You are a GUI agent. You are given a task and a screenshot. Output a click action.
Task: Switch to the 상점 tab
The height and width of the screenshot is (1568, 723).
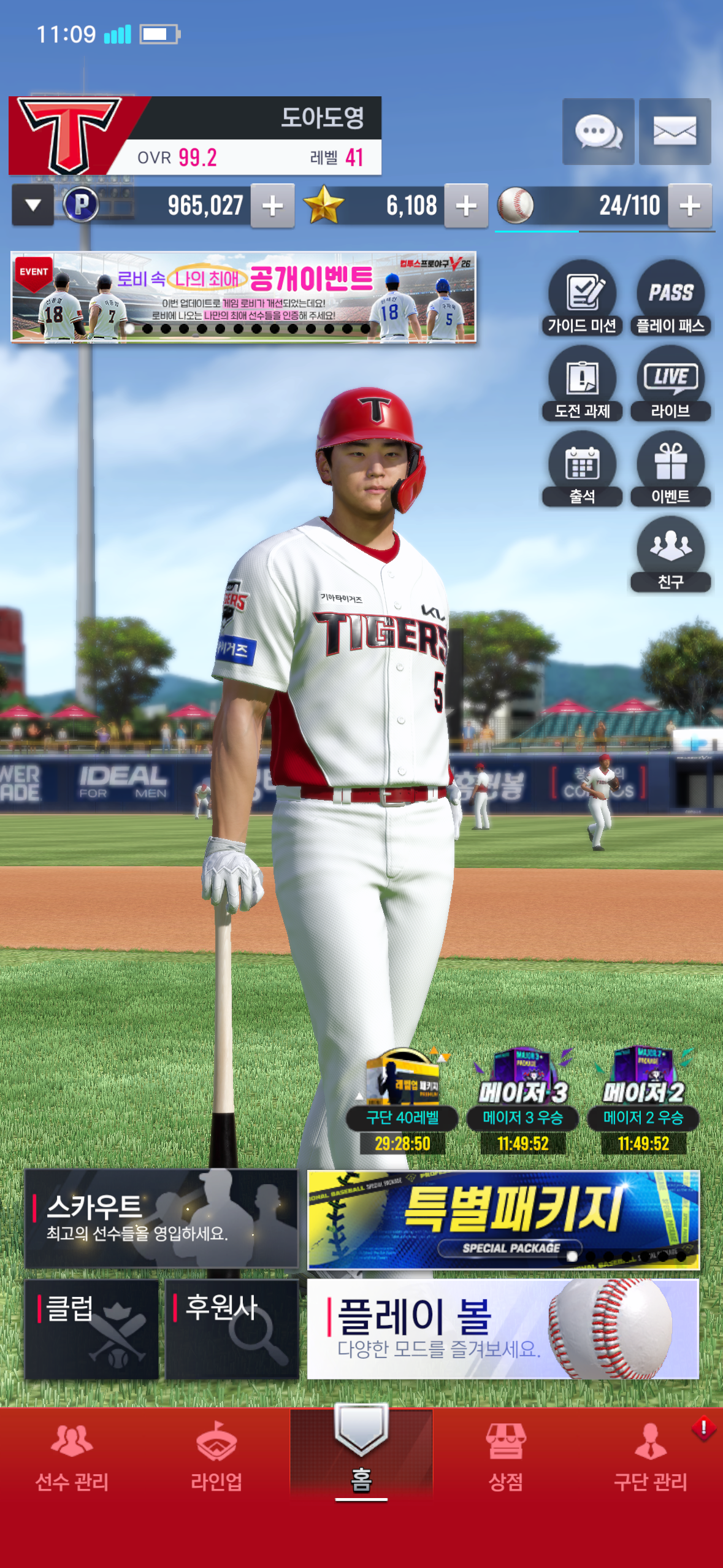pos(506,1459)
